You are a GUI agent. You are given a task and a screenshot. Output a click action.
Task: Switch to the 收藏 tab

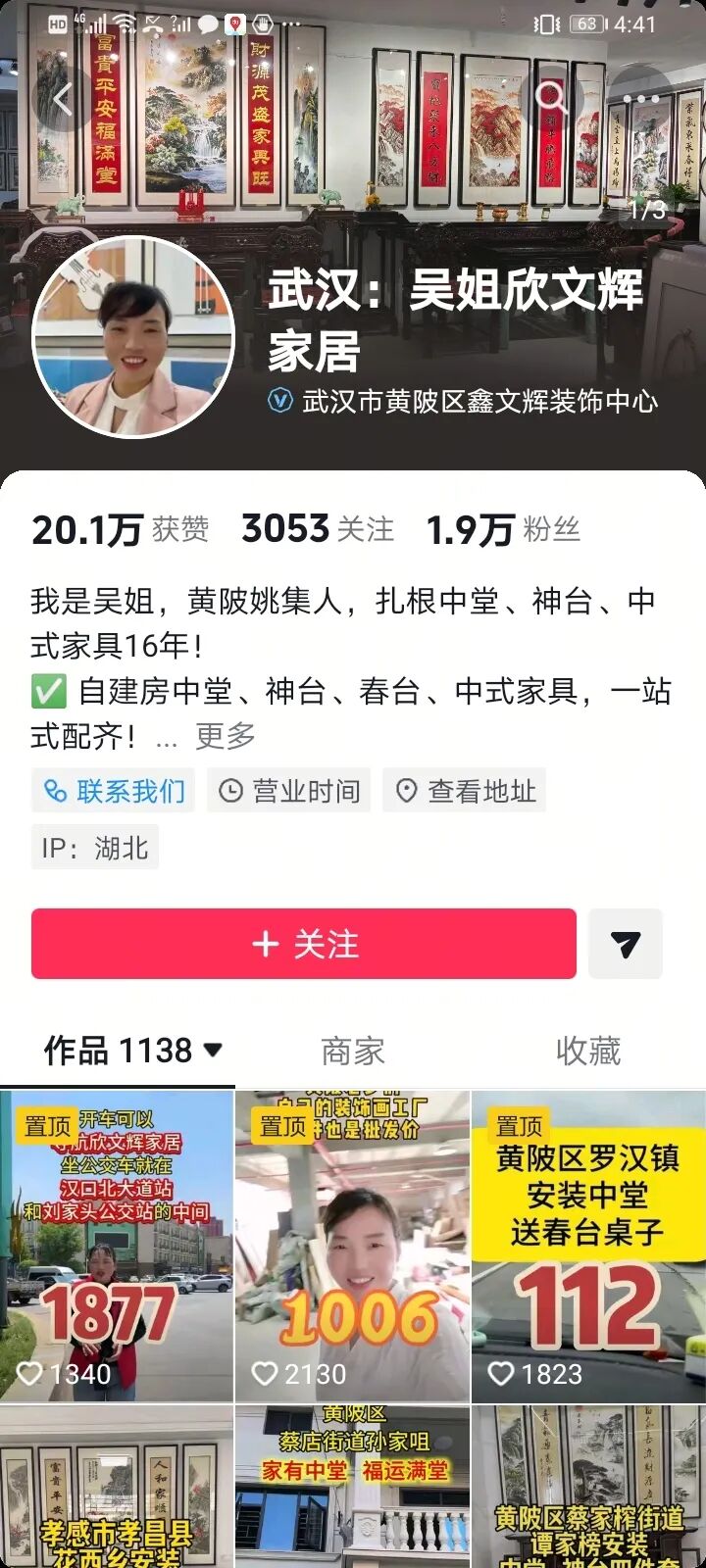tap(587, 1051)
